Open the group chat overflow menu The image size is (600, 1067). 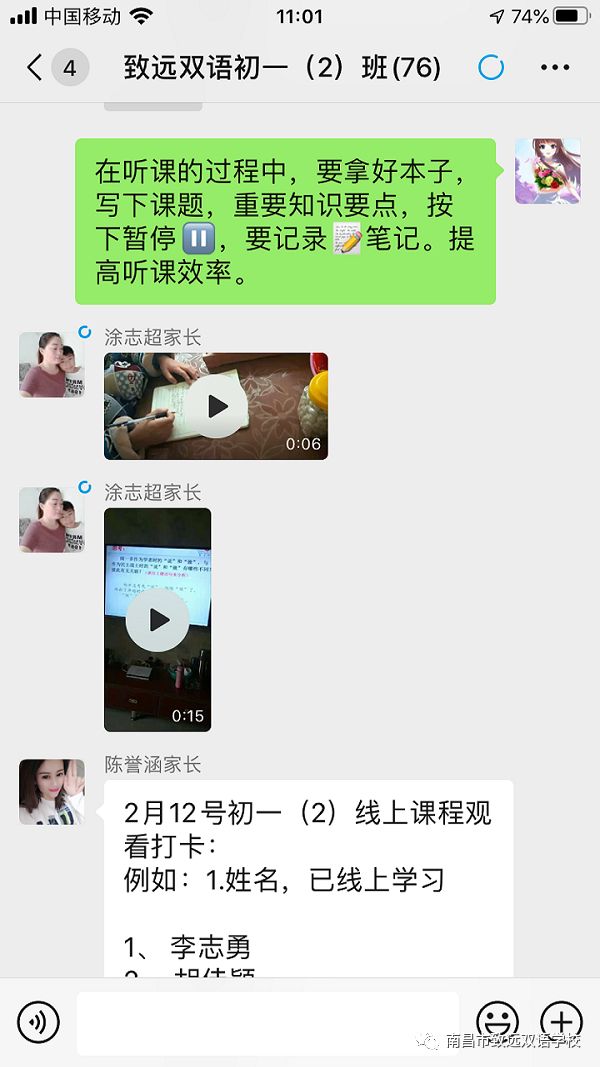pos(554,68)
